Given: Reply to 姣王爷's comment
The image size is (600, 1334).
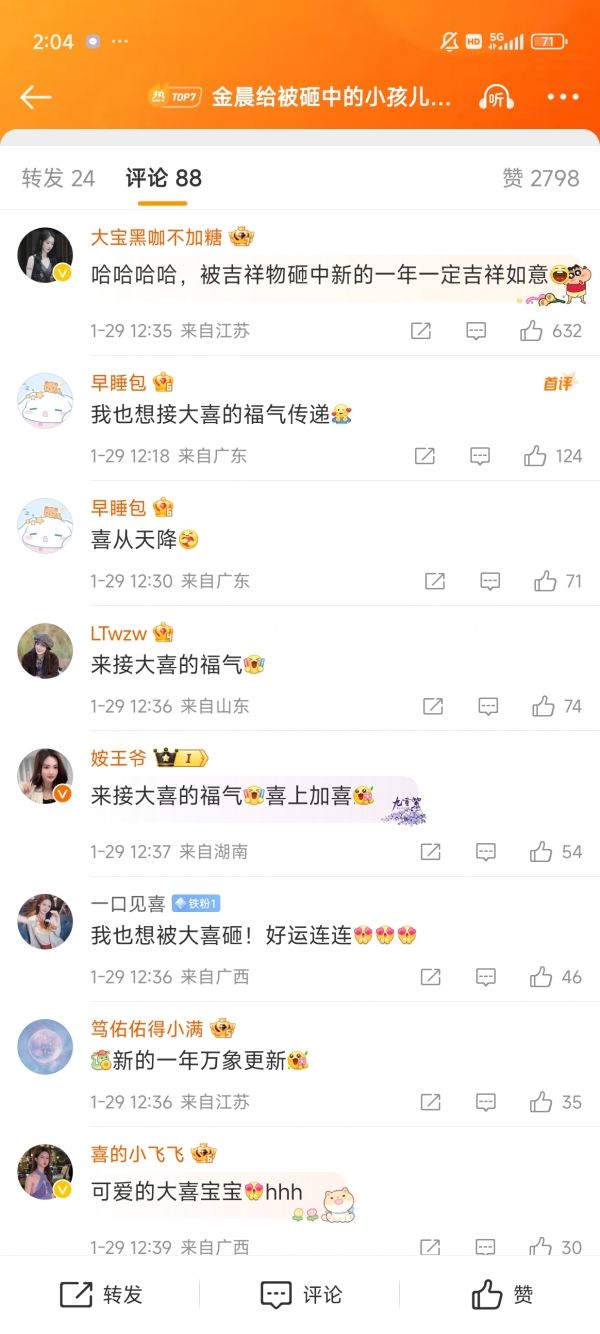Looking at the screenshot, I should (x=485, y=852).
